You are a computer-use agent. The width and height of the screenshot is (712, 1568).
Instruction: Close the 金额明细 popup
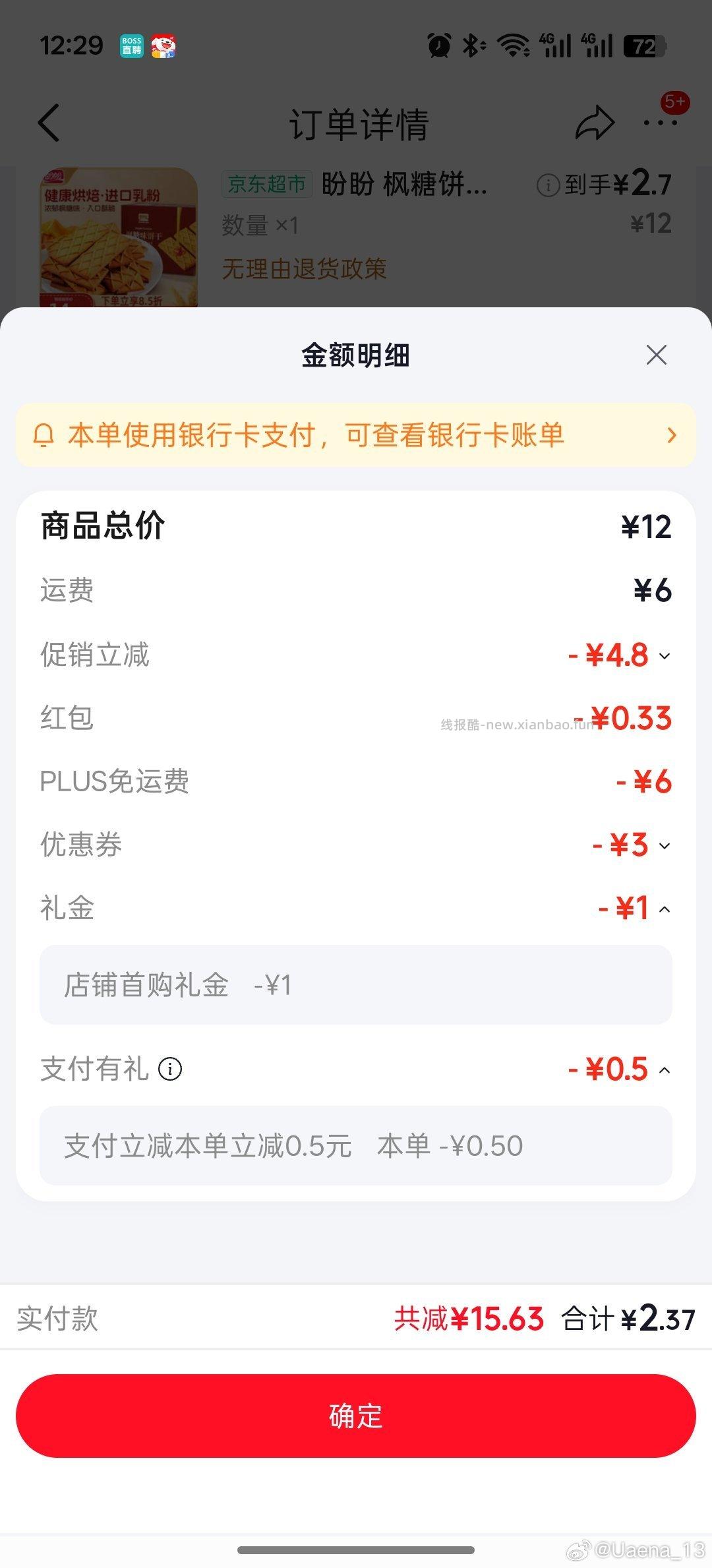(656, 355)
